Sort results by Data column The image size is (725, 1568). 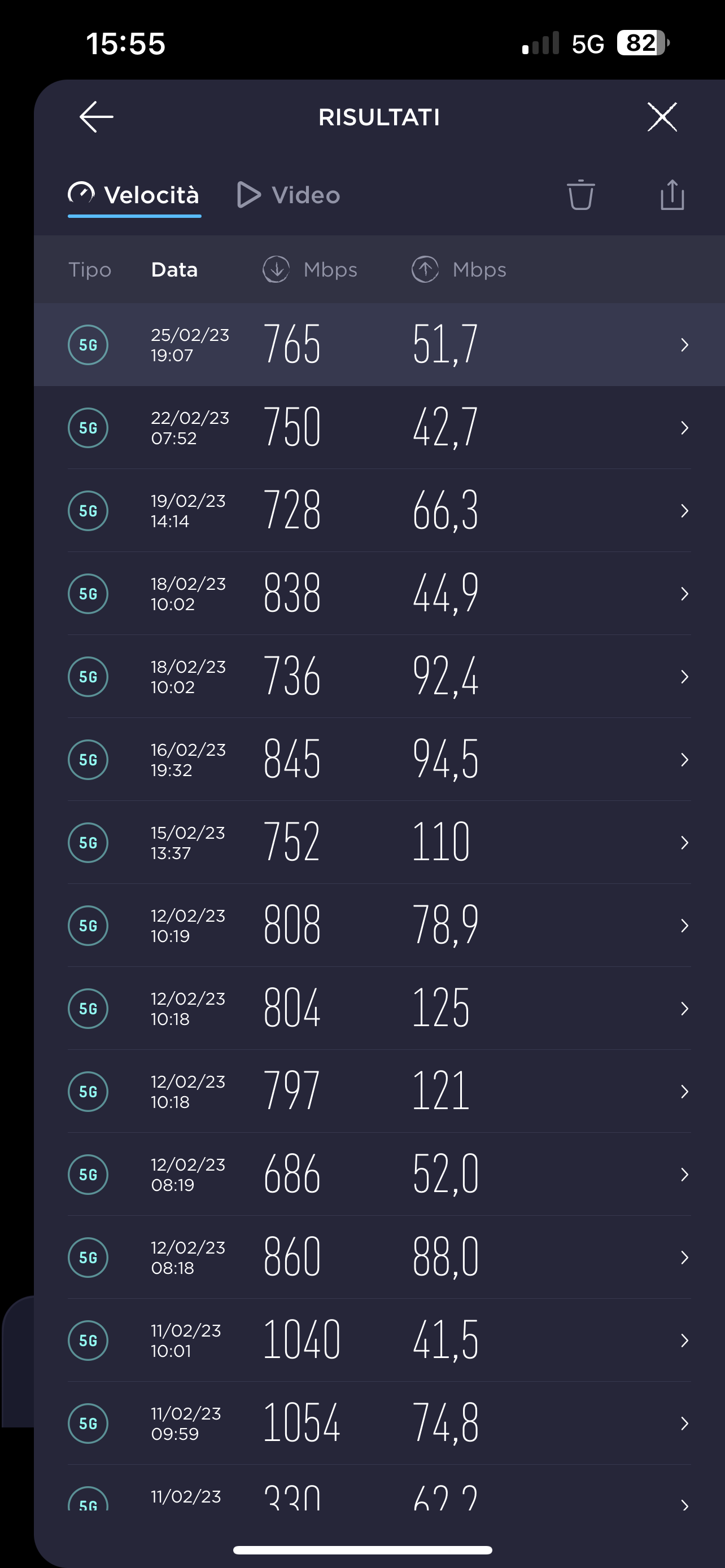coord(174,270)
